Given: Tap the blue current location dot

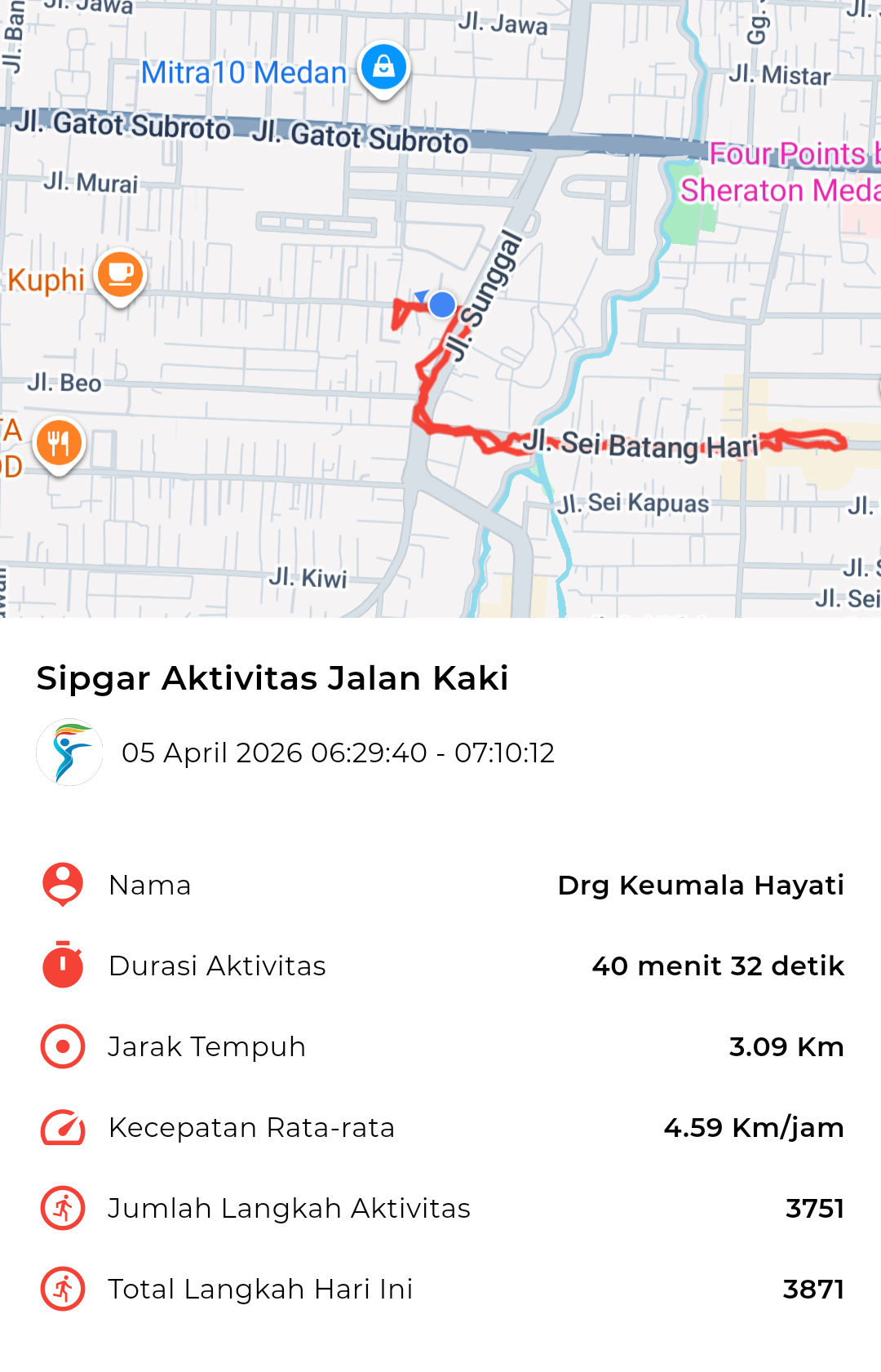Looking at the screenshot, I should (442, 304).
